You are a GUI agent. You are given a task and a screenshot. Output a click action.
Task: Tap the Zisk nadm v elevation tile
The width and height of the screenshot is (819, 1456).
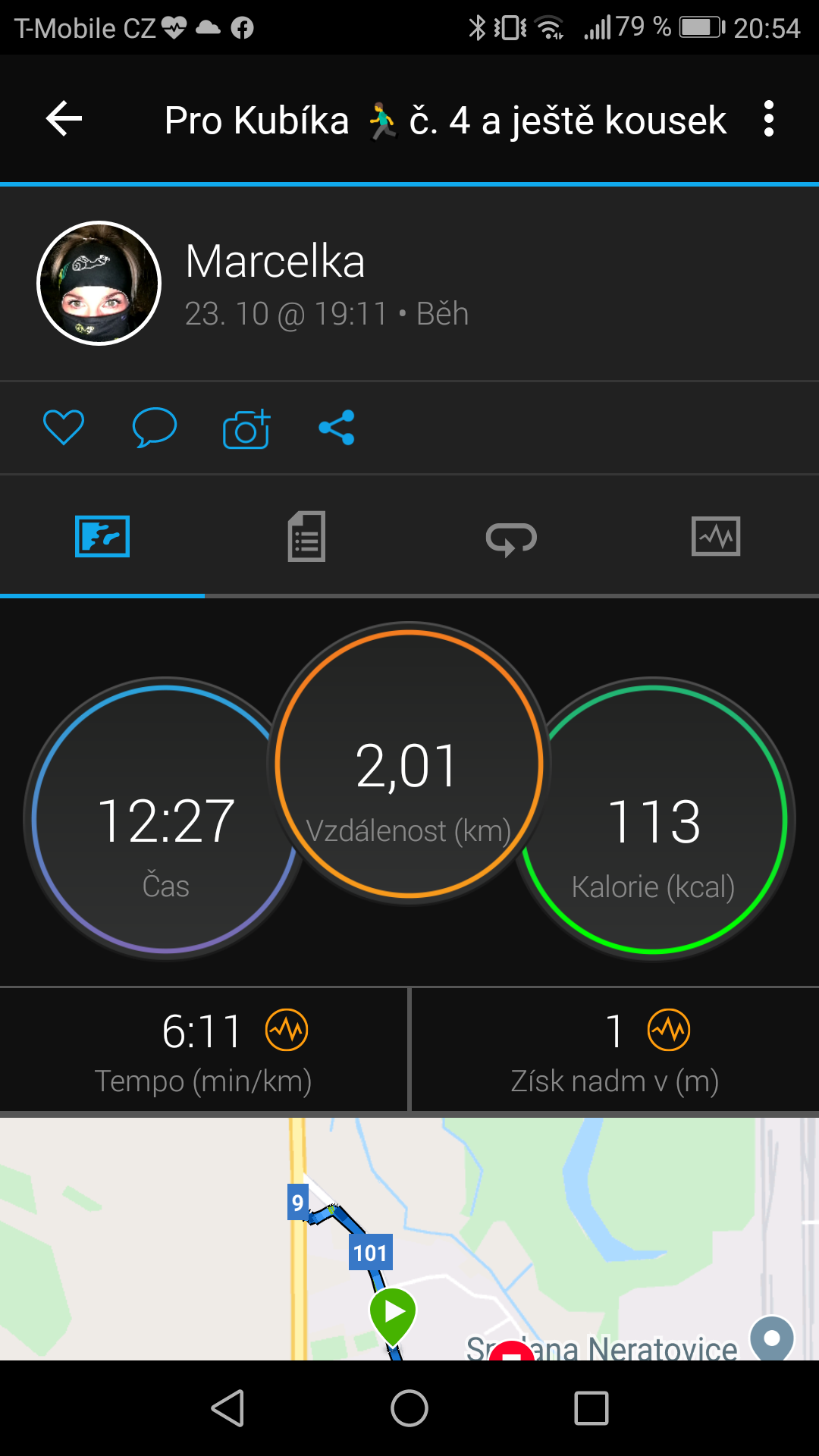(615, 1050)
